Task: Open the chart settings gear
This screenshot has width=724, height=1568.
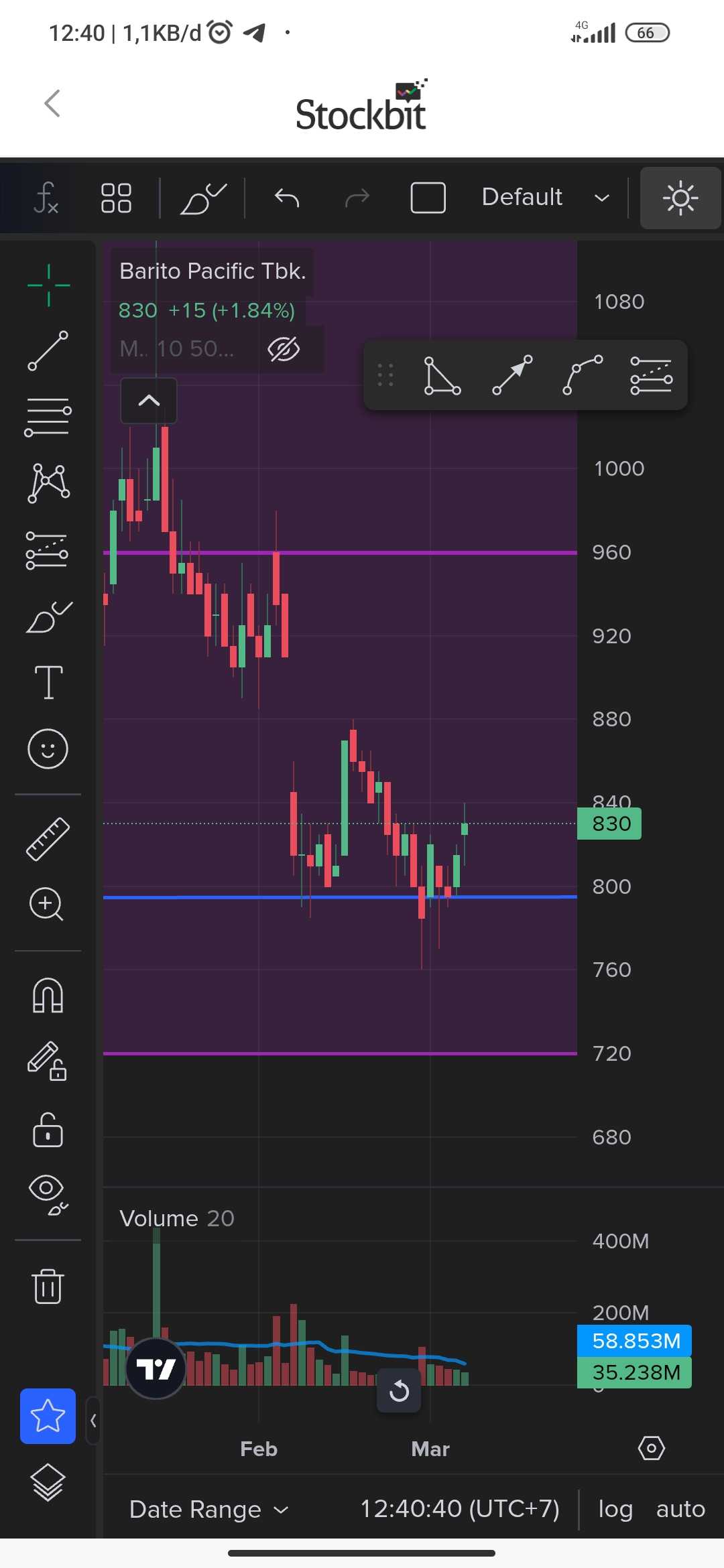Action: (x=651, y=1449)
